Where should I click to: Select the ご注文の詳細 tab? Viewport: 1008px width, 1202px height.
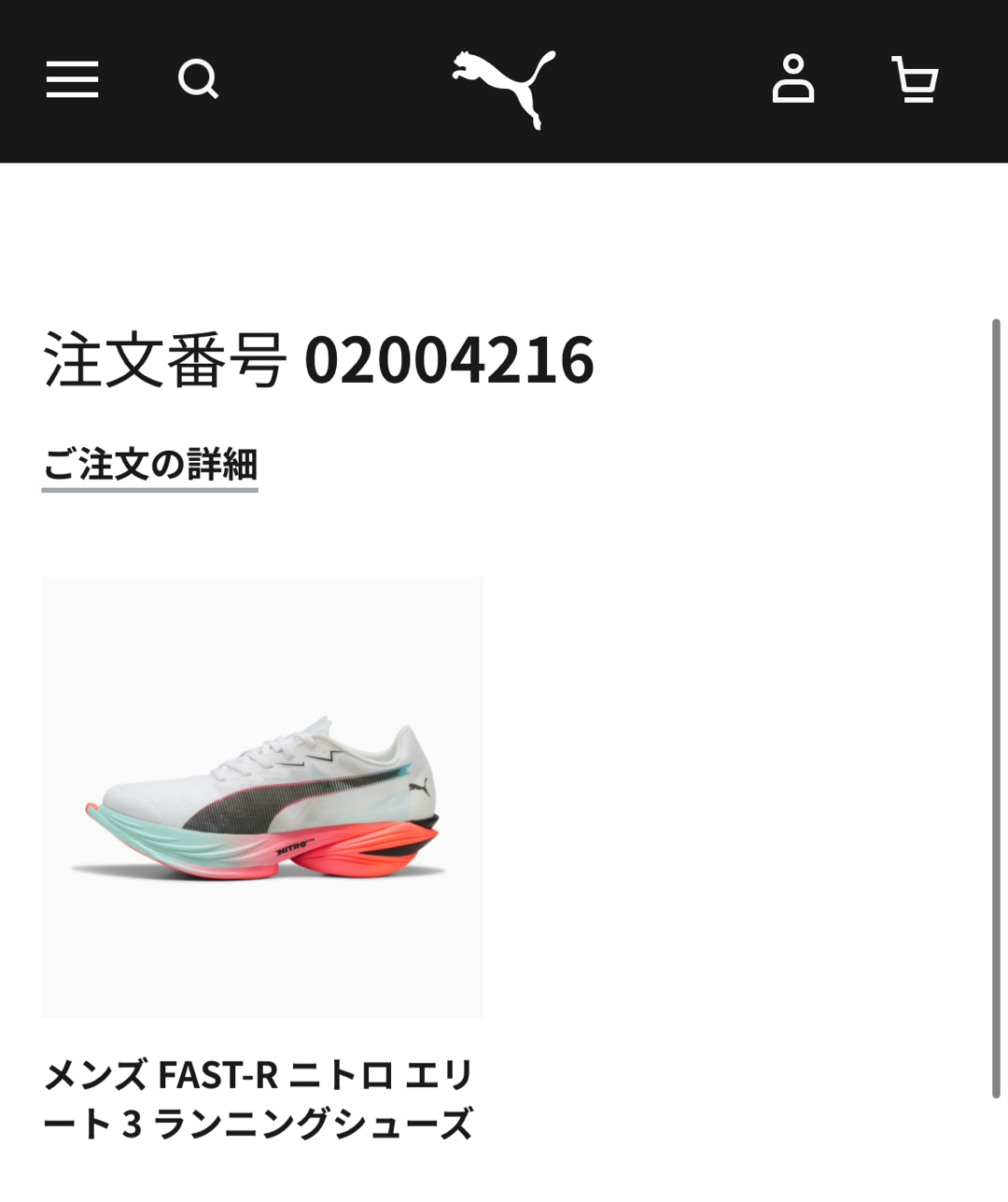point(150,466)
